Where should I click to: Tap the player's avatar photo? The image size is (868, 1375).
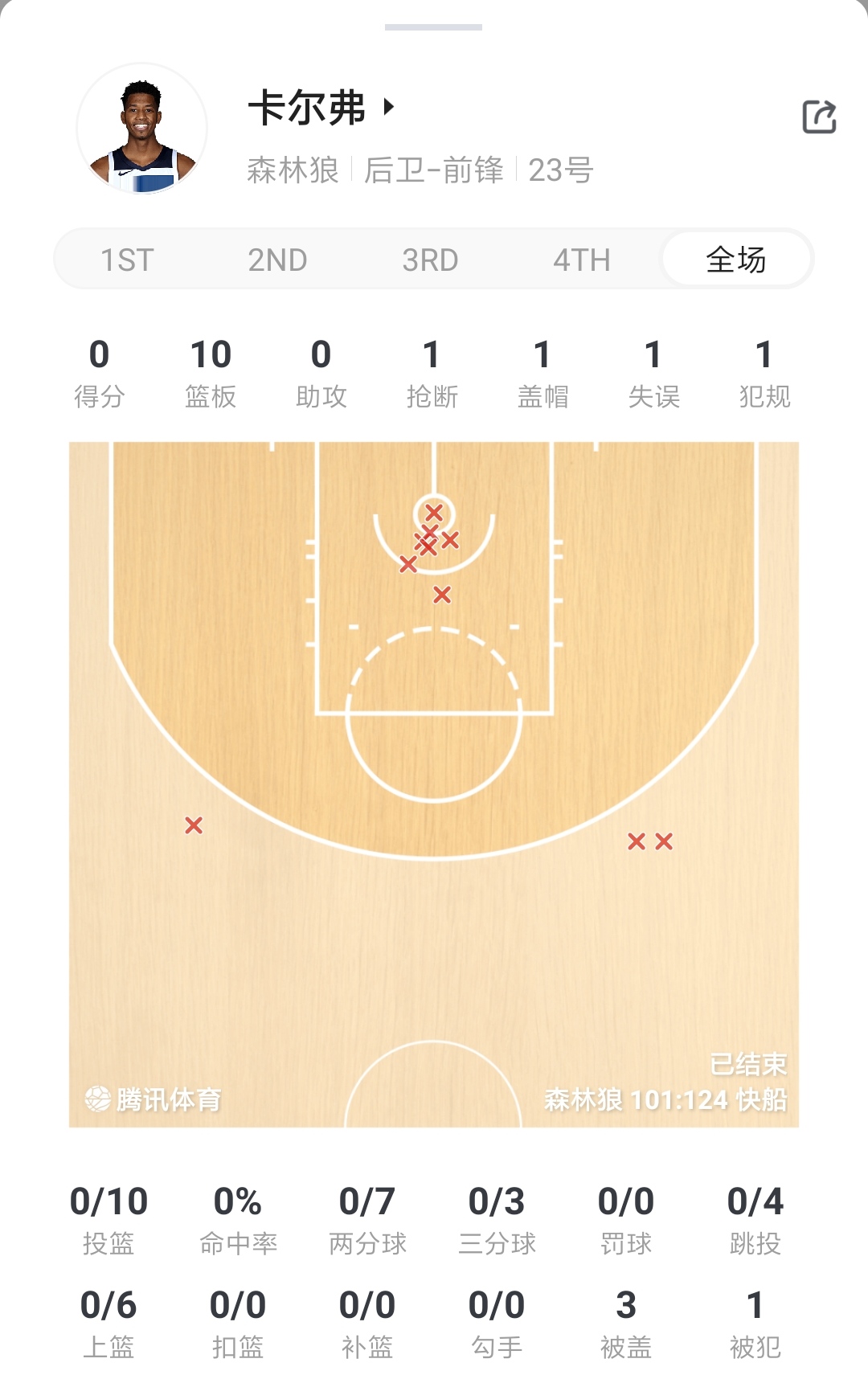[x=142, y=129]
